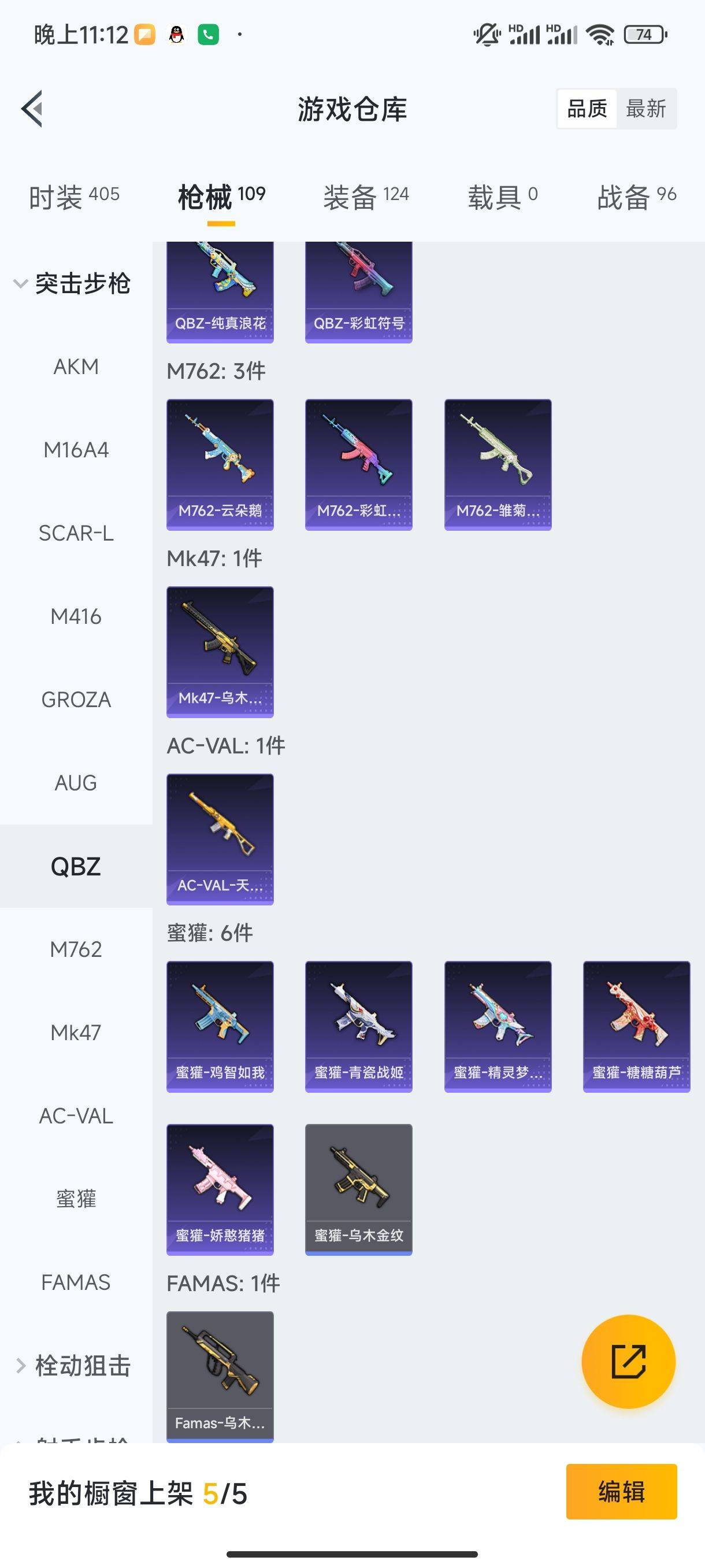The image size is (705, 1568).
Task: Select AKM in the side list
Action: pos(76,367)
